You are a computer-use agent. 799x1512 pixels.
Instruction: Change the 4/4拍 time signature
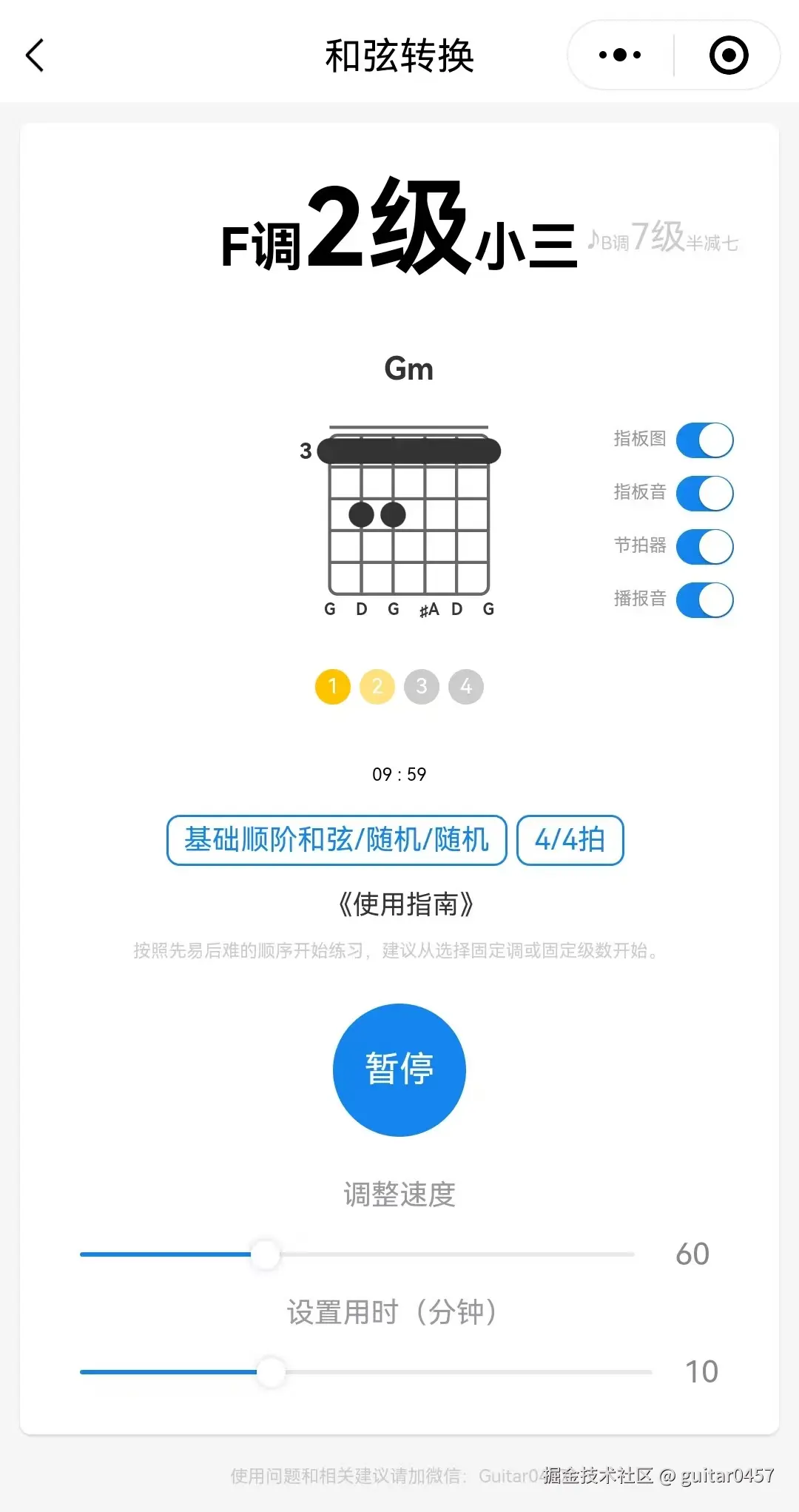(570, 840)
